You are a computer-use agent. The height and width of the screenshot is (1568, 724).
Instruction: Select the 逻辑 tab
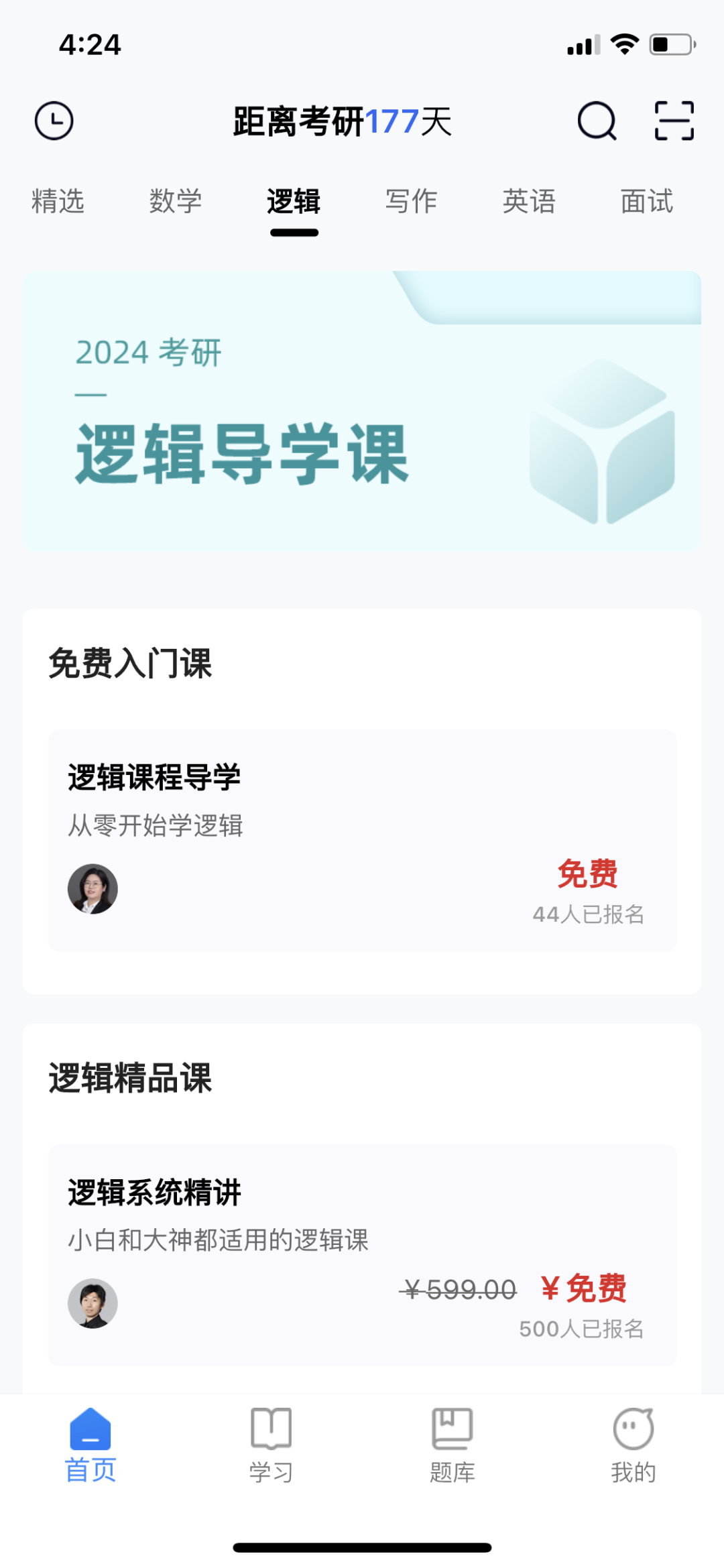click(294, 201)
